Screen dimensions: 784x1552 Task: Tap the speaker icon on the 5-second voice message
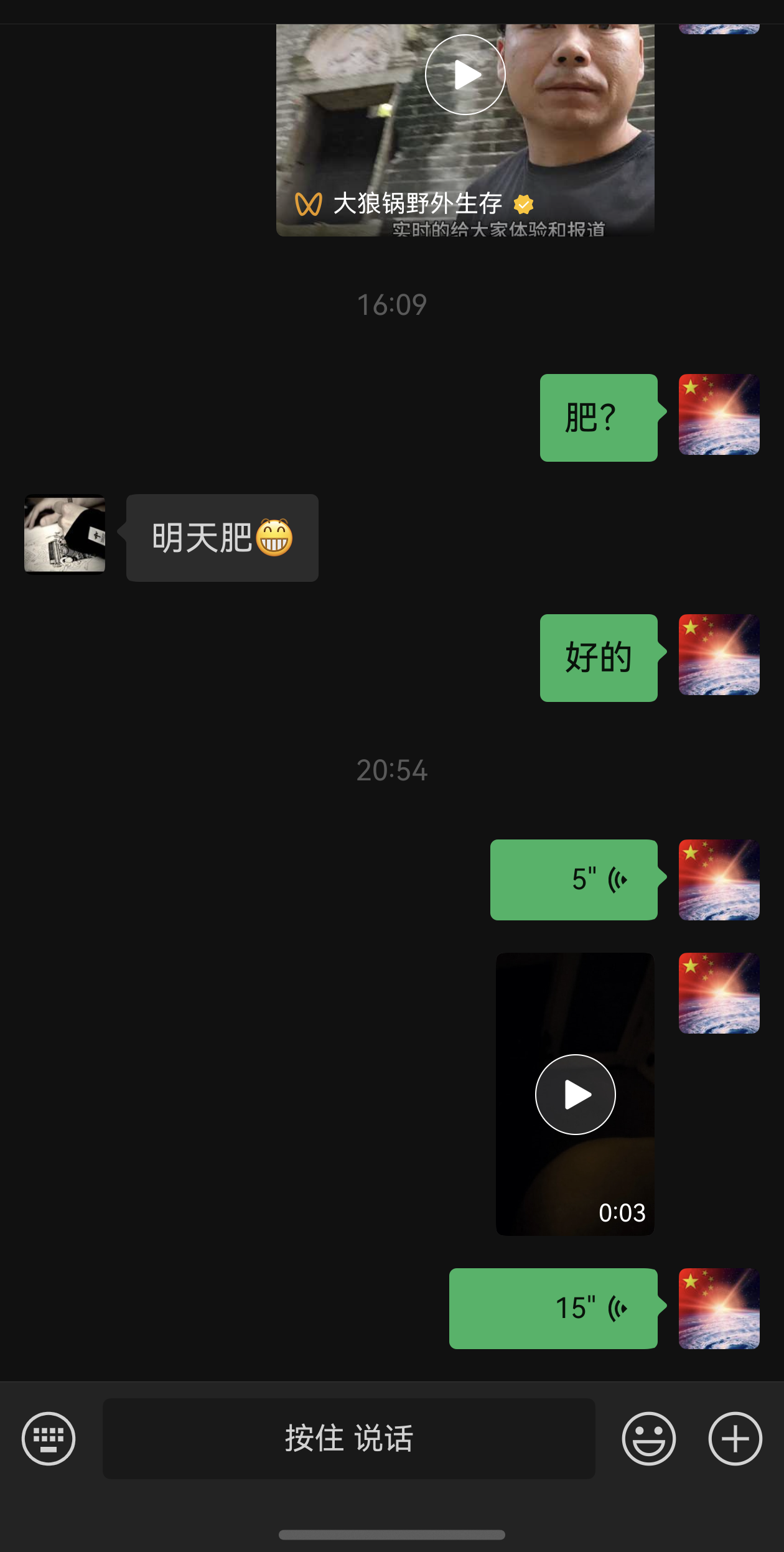[x=617, y=879]
